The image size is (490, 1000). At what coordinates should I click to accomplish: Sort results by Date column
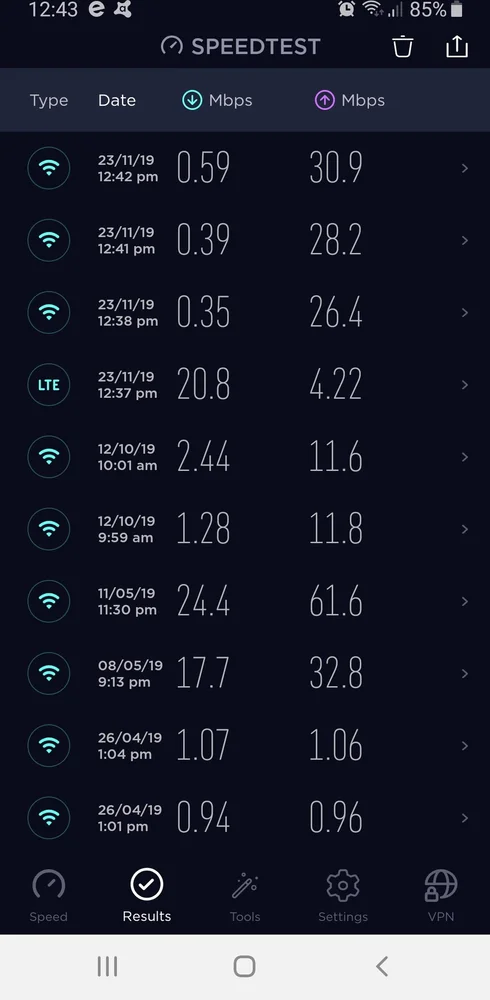117,100
